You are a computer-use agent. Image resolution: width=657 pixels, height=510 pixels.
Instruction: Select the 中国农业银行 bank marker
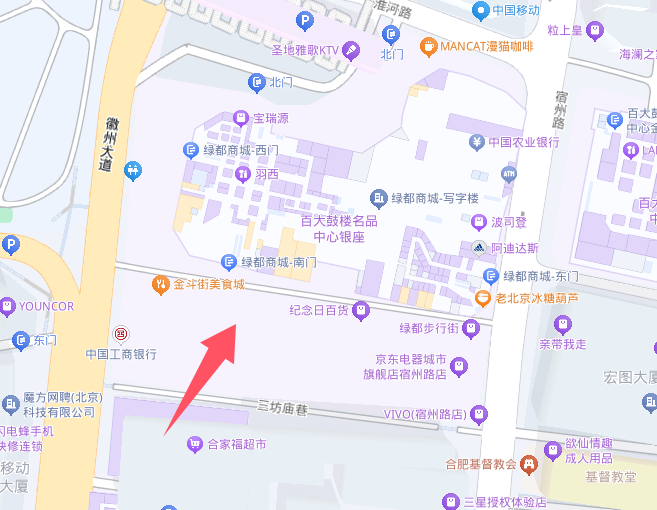[x=478, y=141]
